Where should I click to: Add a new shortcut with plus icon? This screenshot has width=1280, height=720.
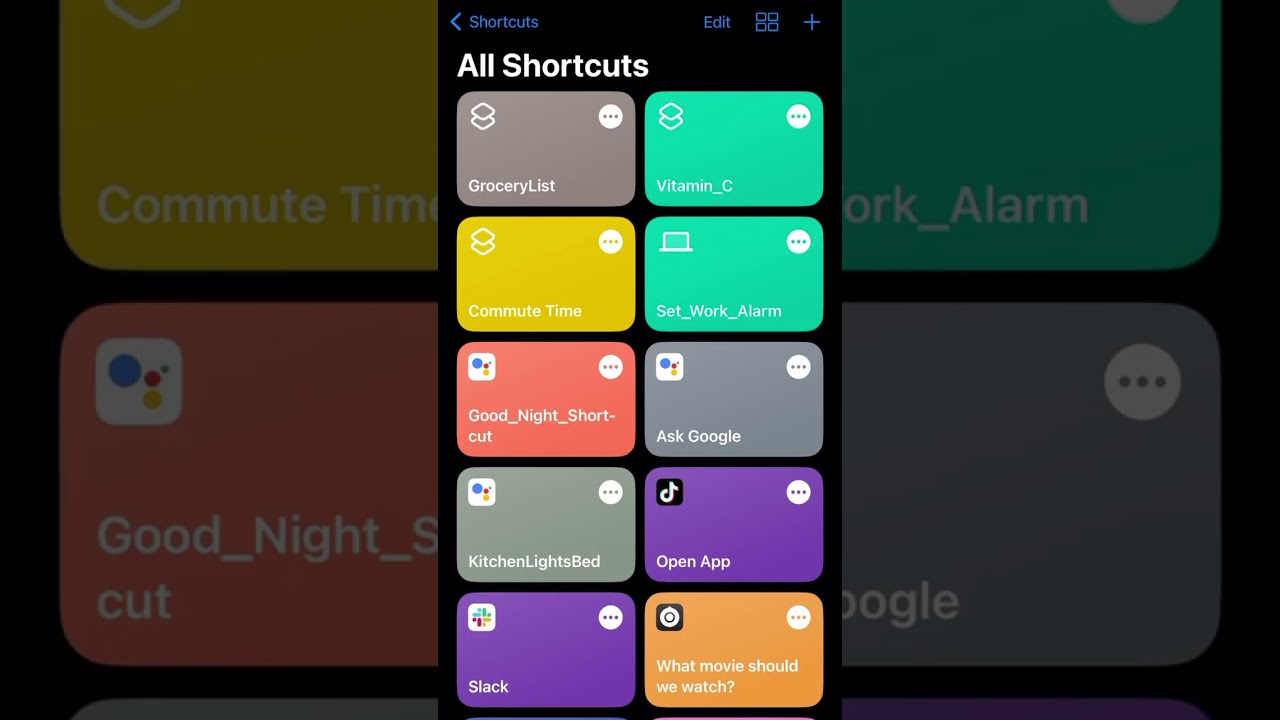[812, 22]
